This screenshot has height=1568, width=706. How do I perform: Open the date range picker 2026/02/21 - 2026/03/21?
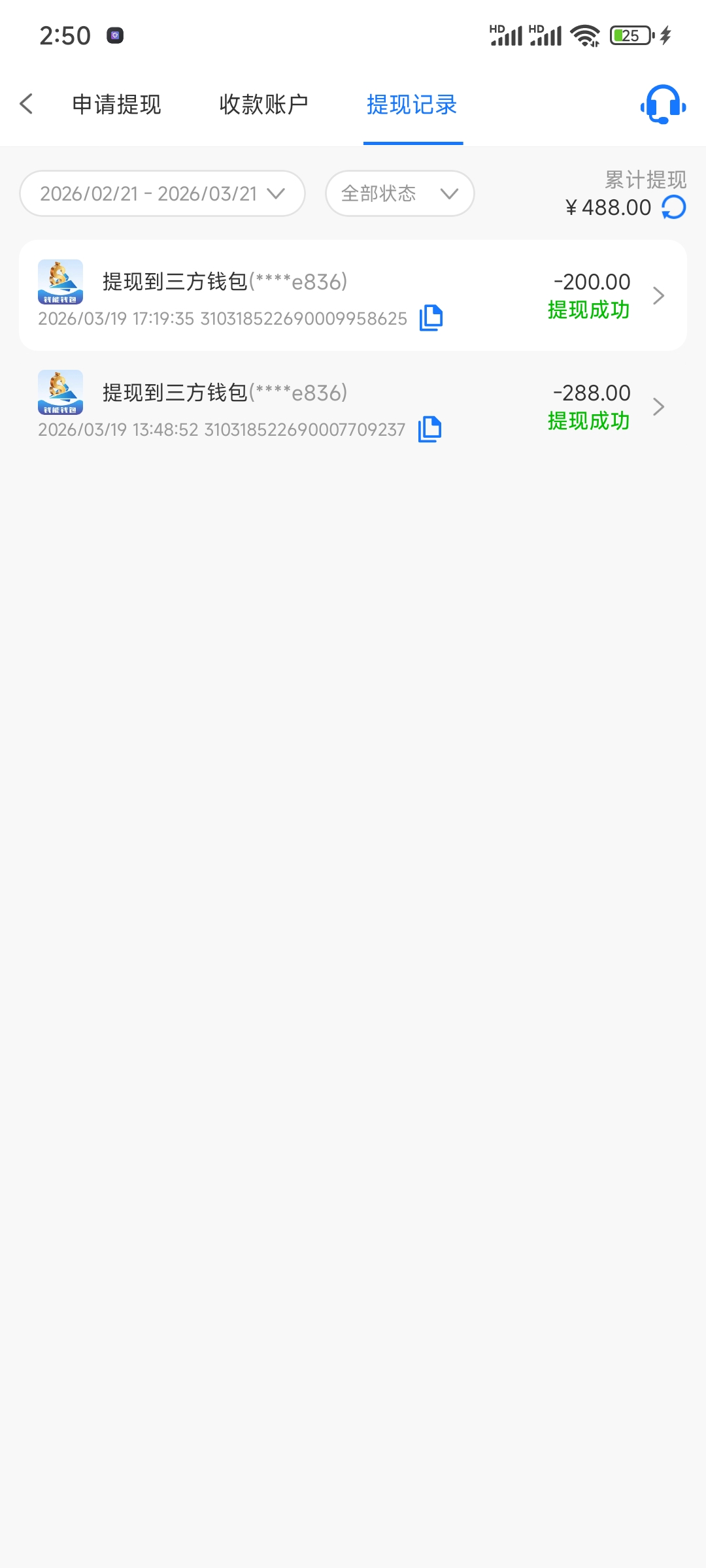[x=162, y=193]
